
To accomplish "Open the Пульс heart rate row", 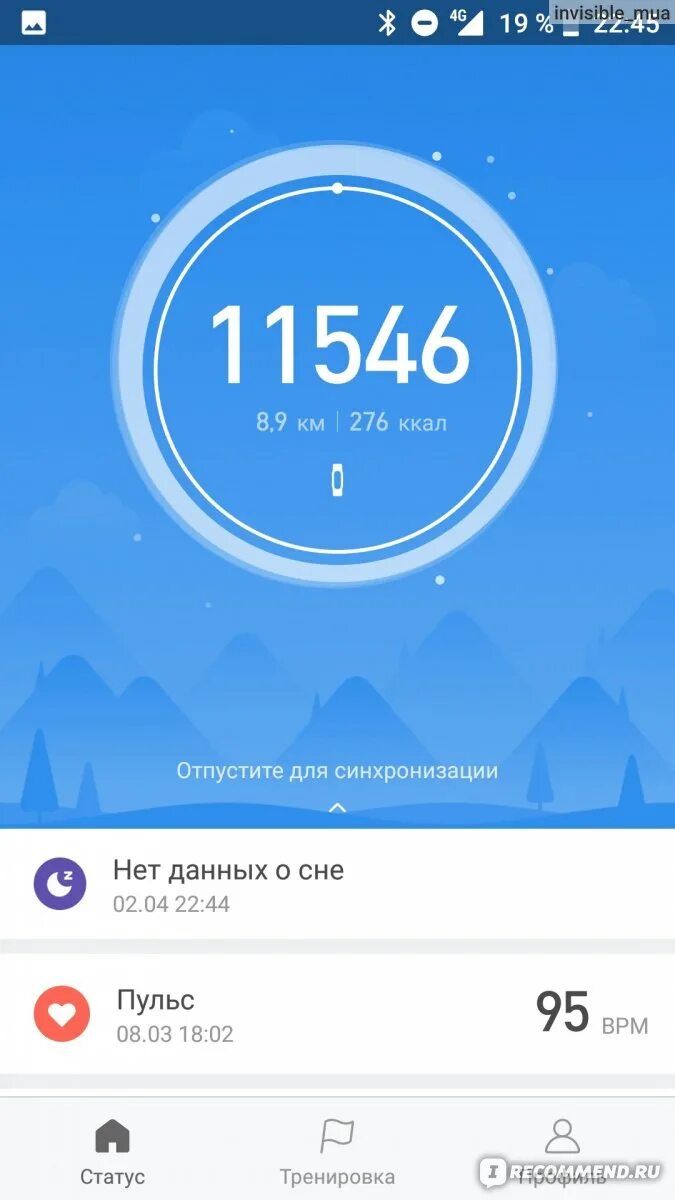I will tap(337, 1014).
